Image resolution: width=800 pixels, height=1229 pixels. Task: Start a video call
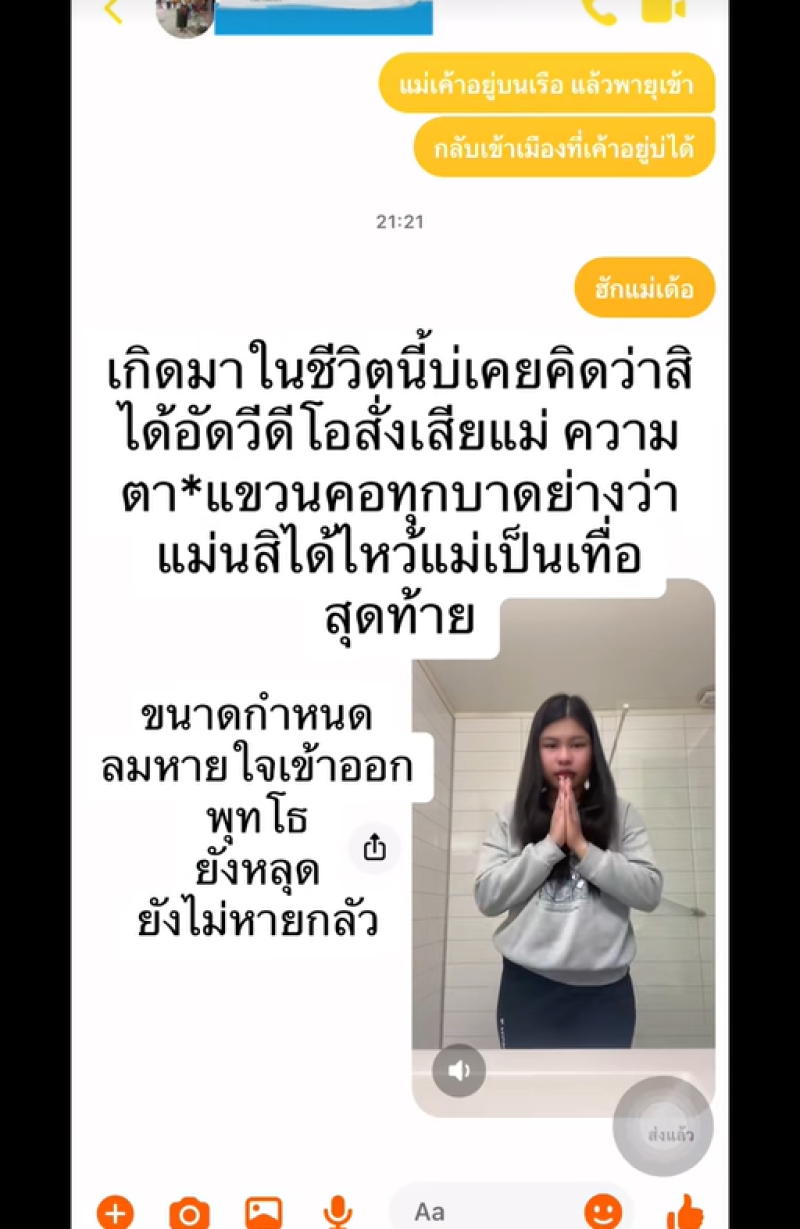tap(663, 10)
